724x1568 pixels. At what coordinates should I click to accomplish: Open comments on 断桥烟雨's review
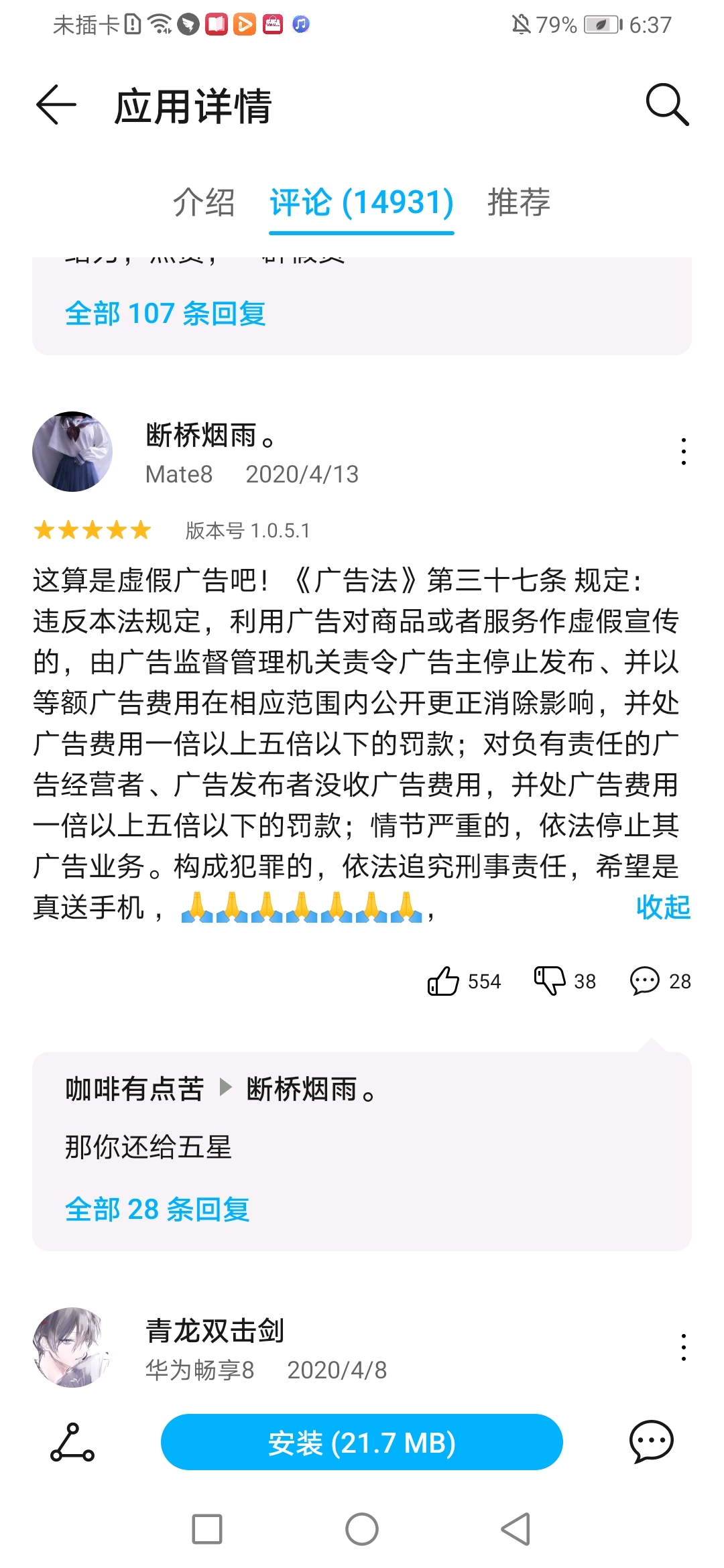(x=660, y=981)
